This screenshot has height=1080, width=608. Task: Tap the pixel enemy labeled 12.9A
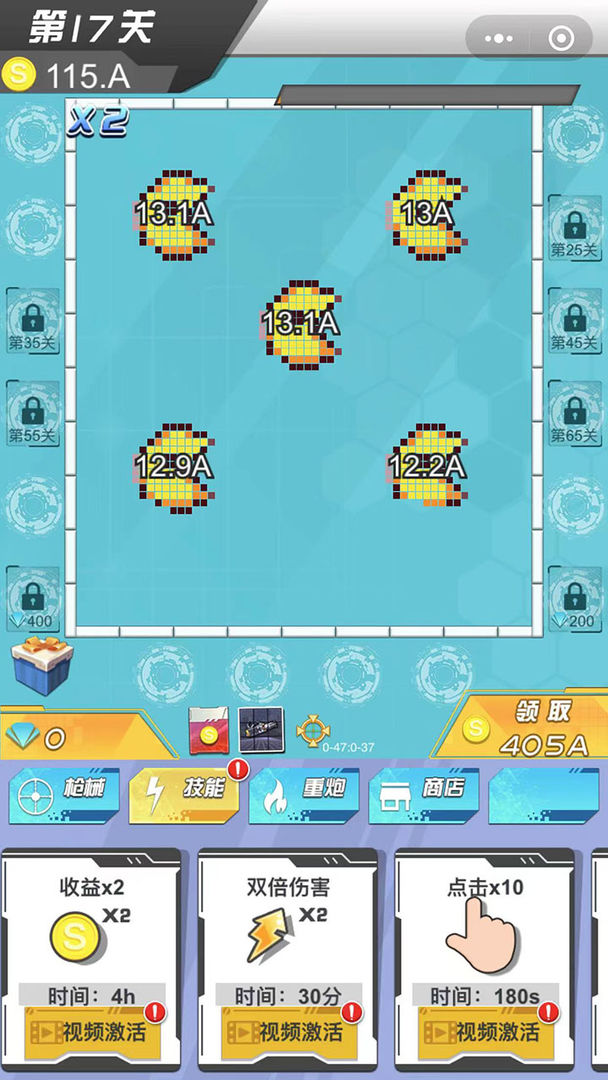click(x=174, y=465)
